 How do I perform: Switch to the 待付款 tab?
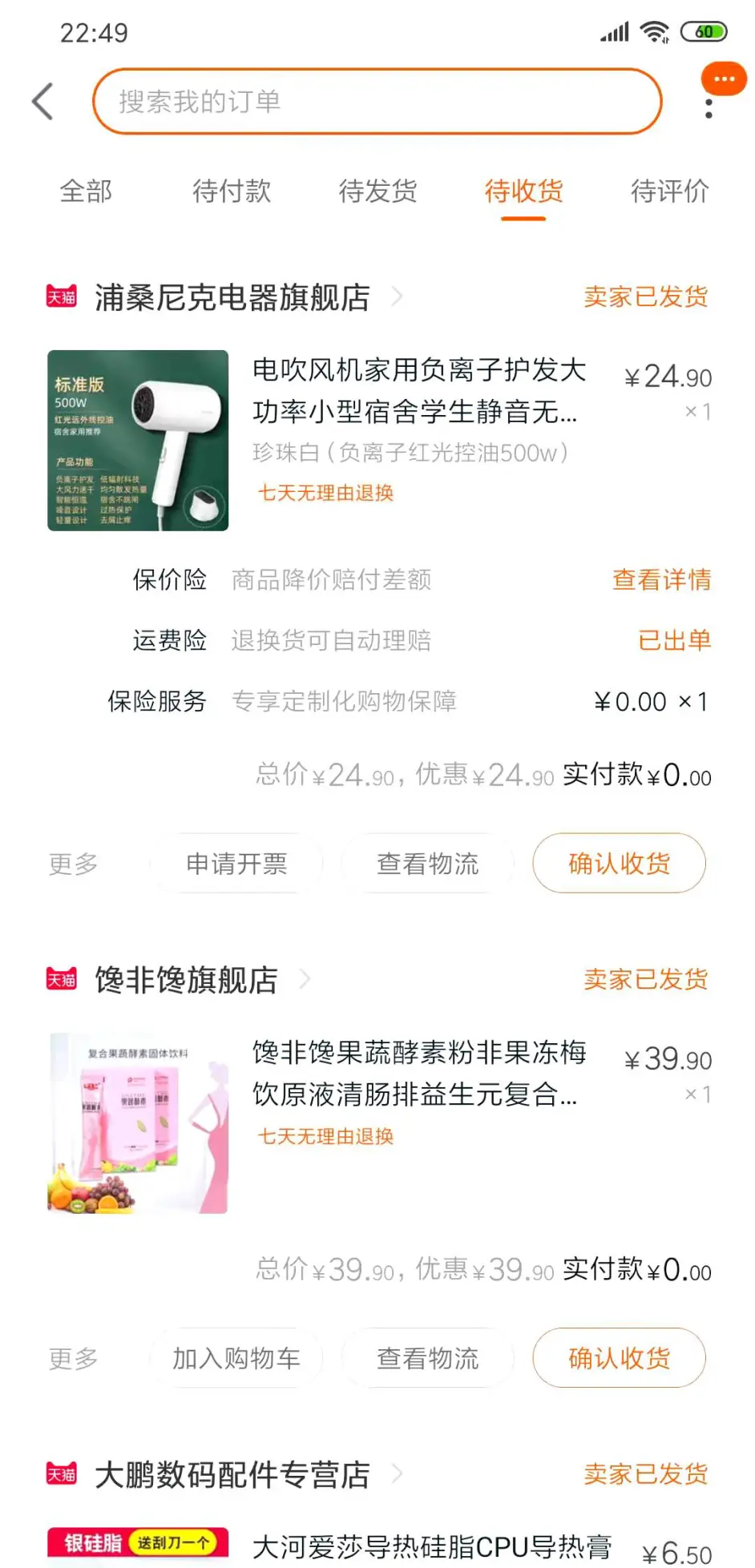pyautogui.click(x=232, y=191)
